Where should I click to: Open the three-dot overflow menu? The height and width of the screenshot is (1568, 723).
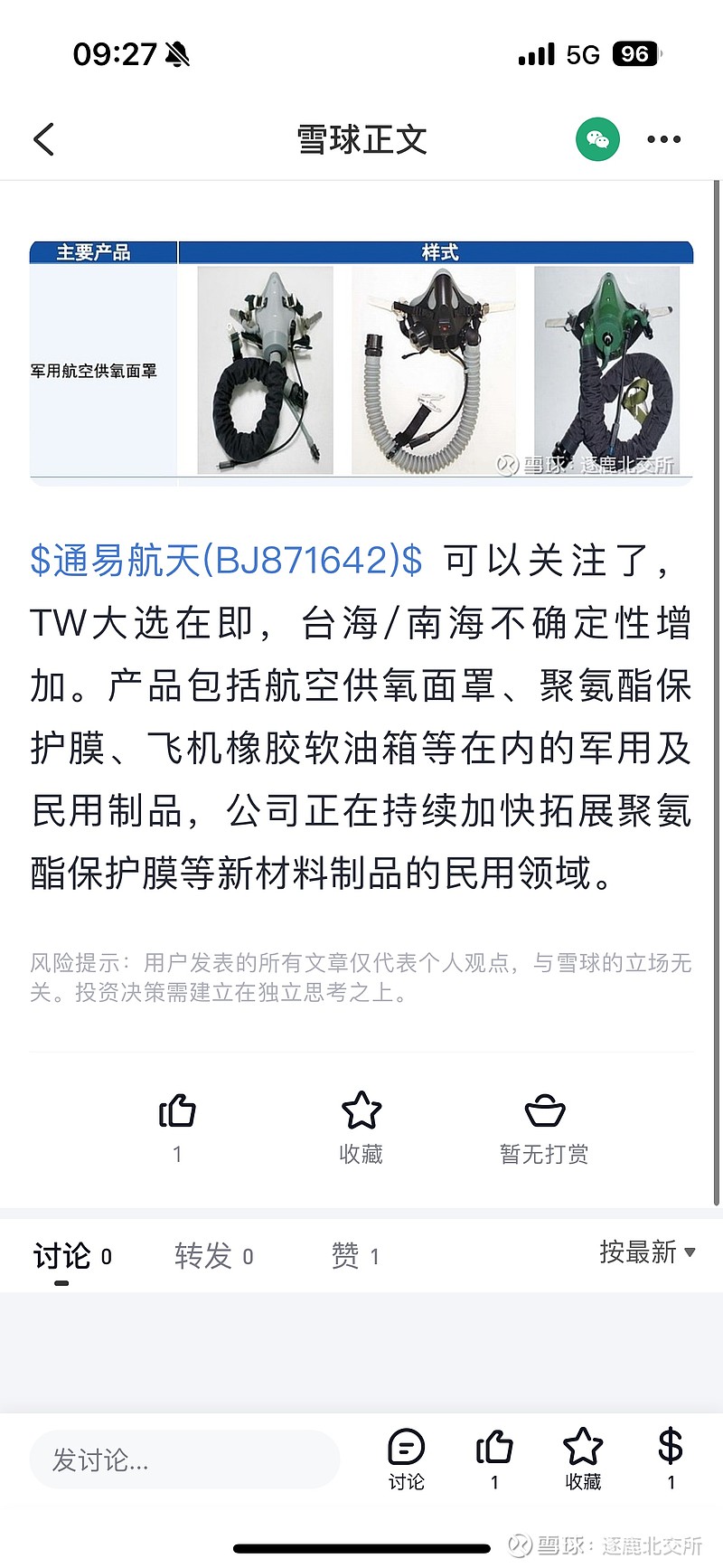pyautogui.click(x=664, y=139)
